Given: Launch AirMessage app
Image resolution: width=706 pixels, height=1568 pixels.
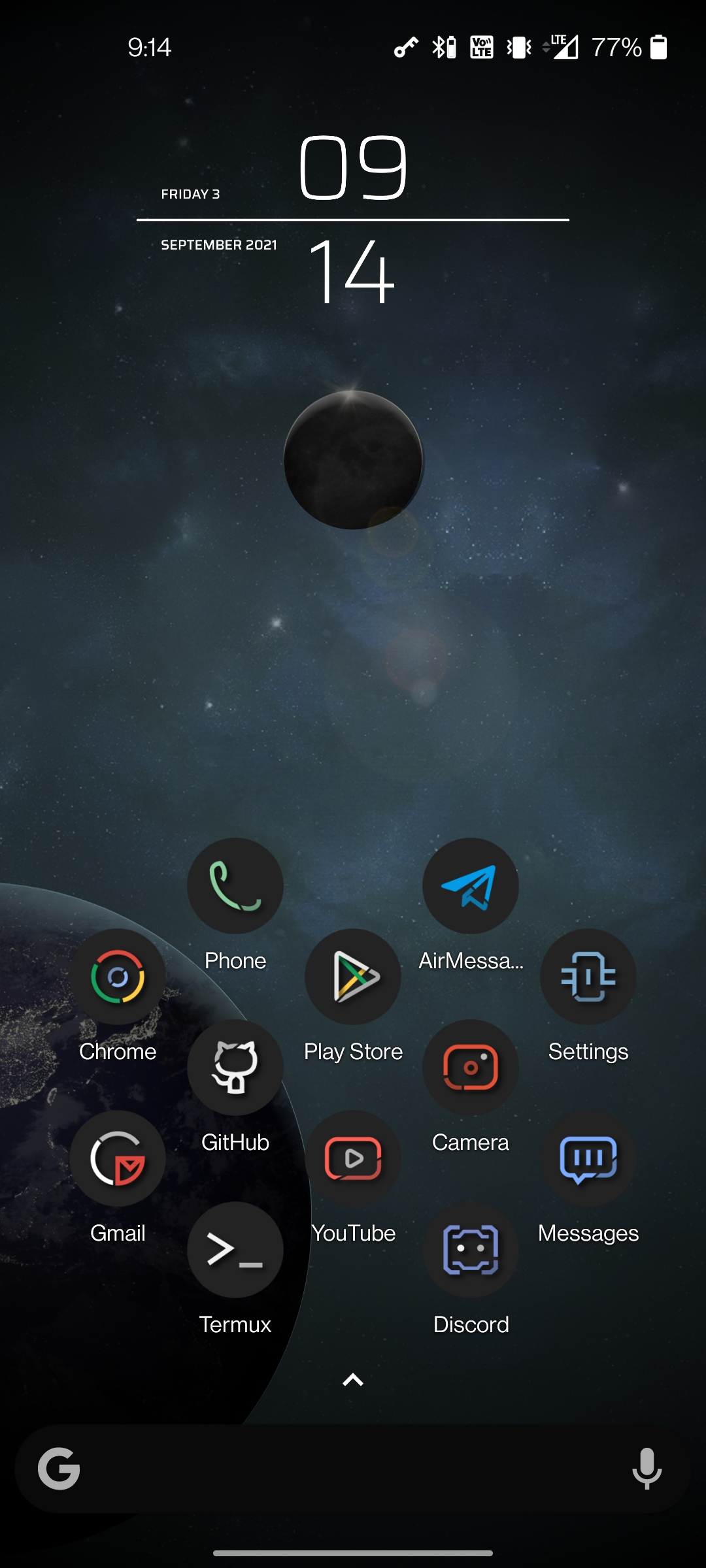Looking at the screenshot, I should (471, 886).
